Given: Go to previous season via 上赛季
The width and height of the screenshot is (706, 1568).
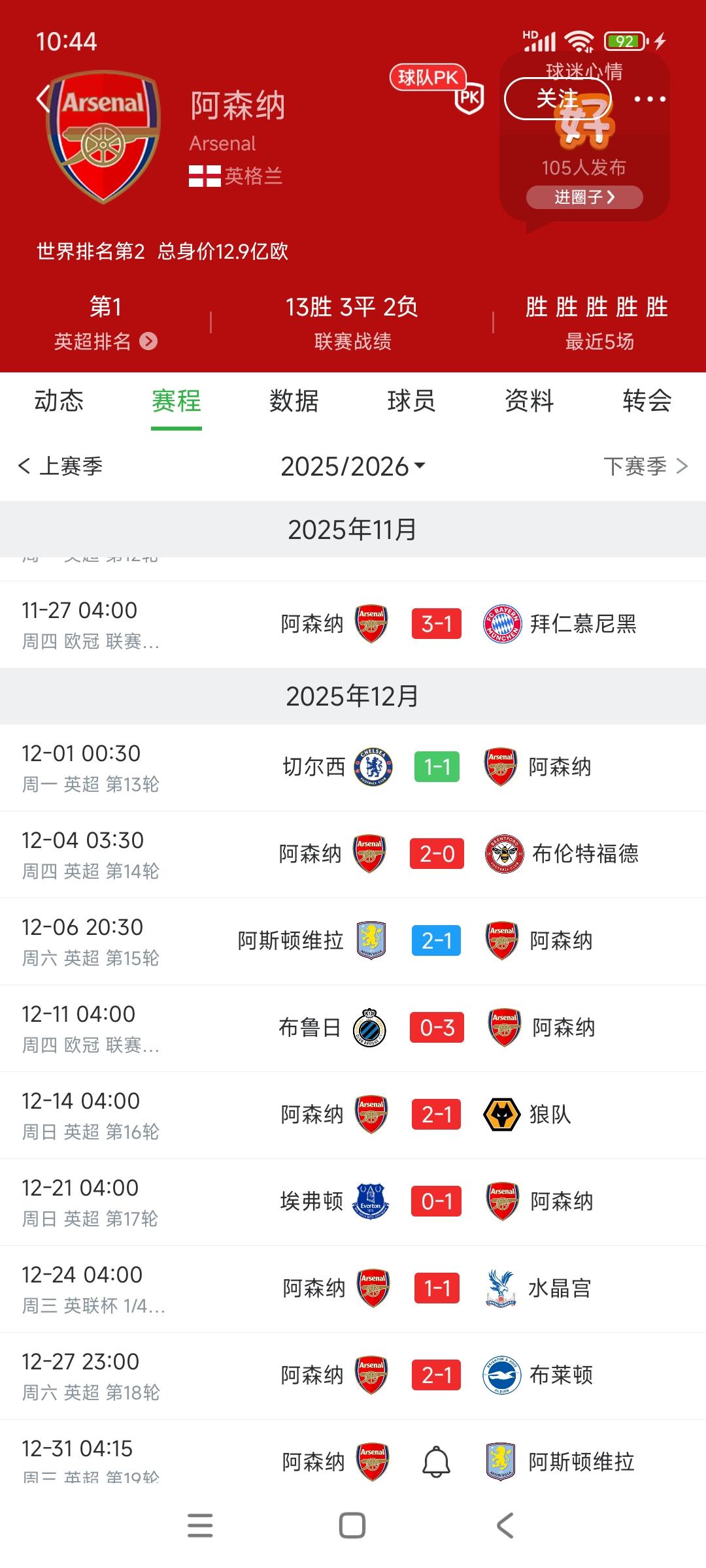Looking at the screenshot, I should (61, 466).
